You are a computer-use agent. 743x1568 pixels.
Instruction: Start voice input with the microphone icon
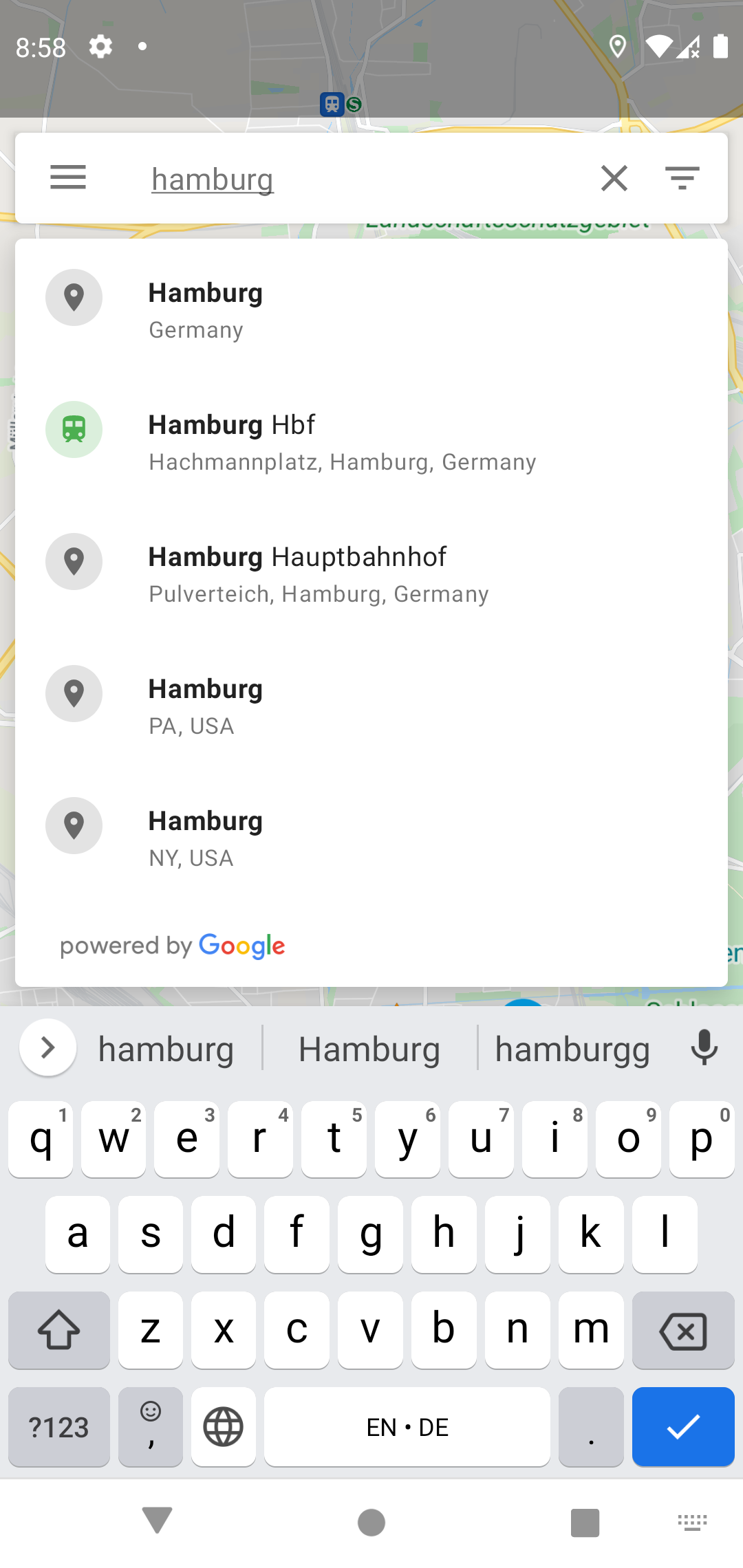click(x=704, y=1047)
